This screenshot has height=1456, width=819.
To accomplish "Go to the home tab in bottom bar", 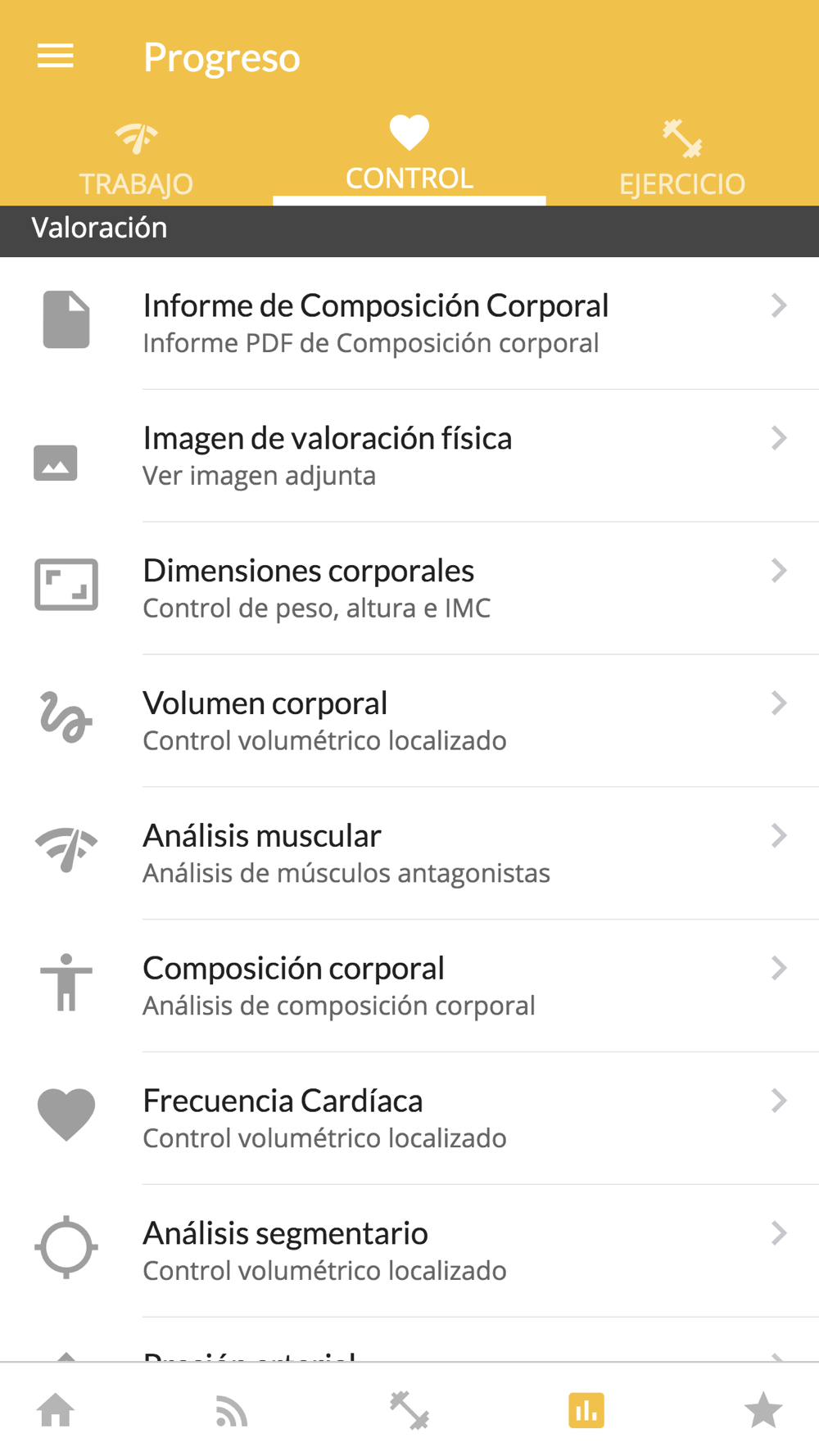I will (56, 1410).
